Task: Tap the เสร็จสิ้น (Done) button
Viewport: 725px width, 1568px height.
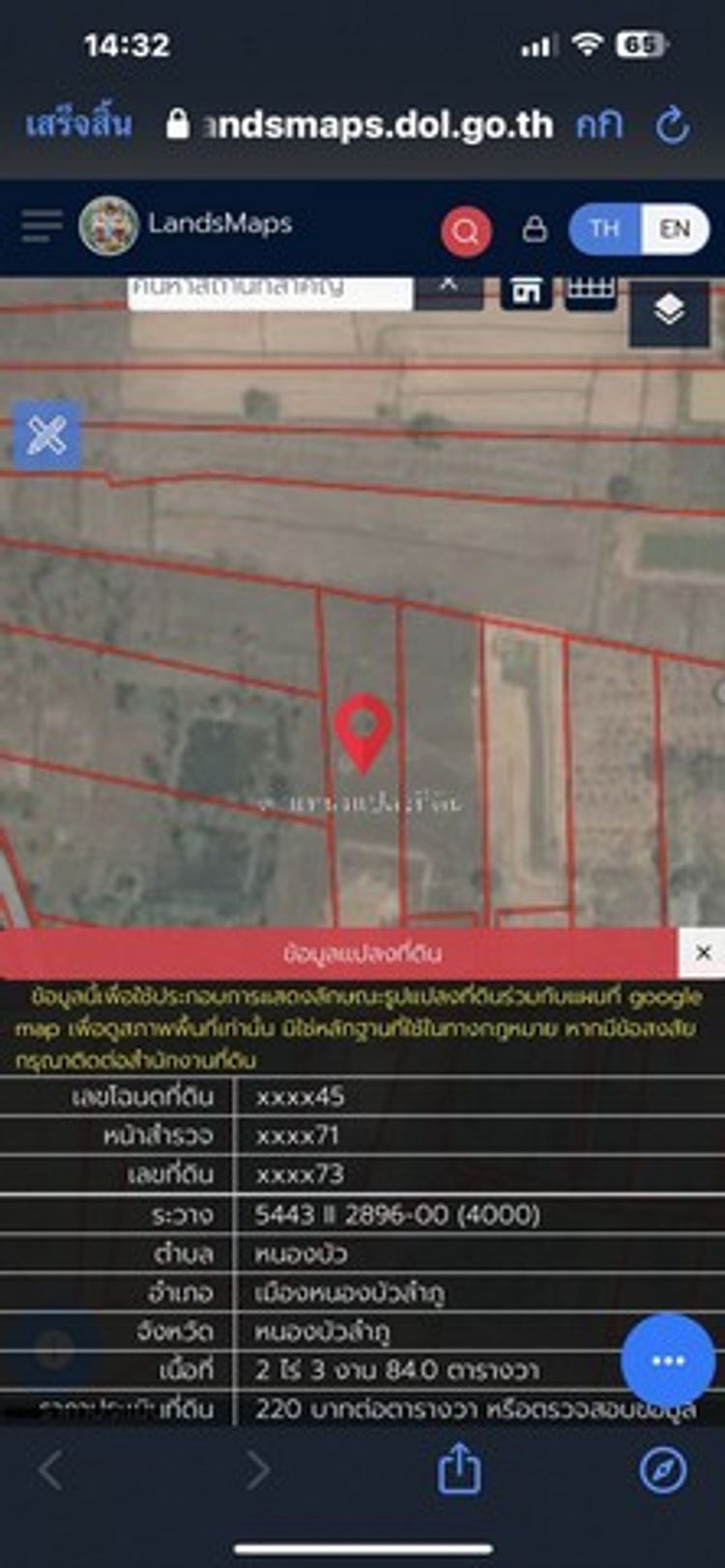Action: 78,125
